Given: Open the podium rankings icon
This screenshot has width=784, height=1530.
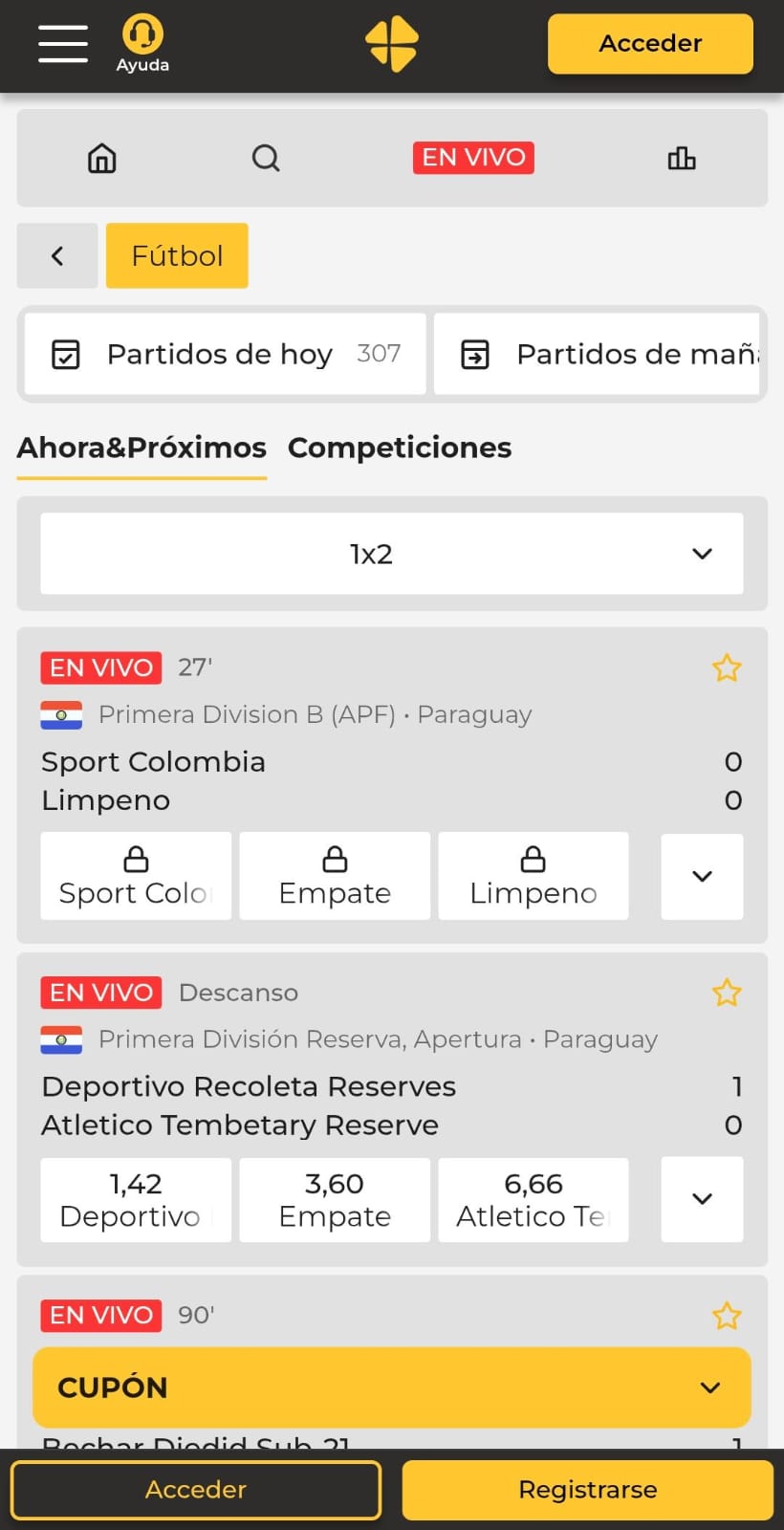Looking at the screenshot, I should point(682,158).
